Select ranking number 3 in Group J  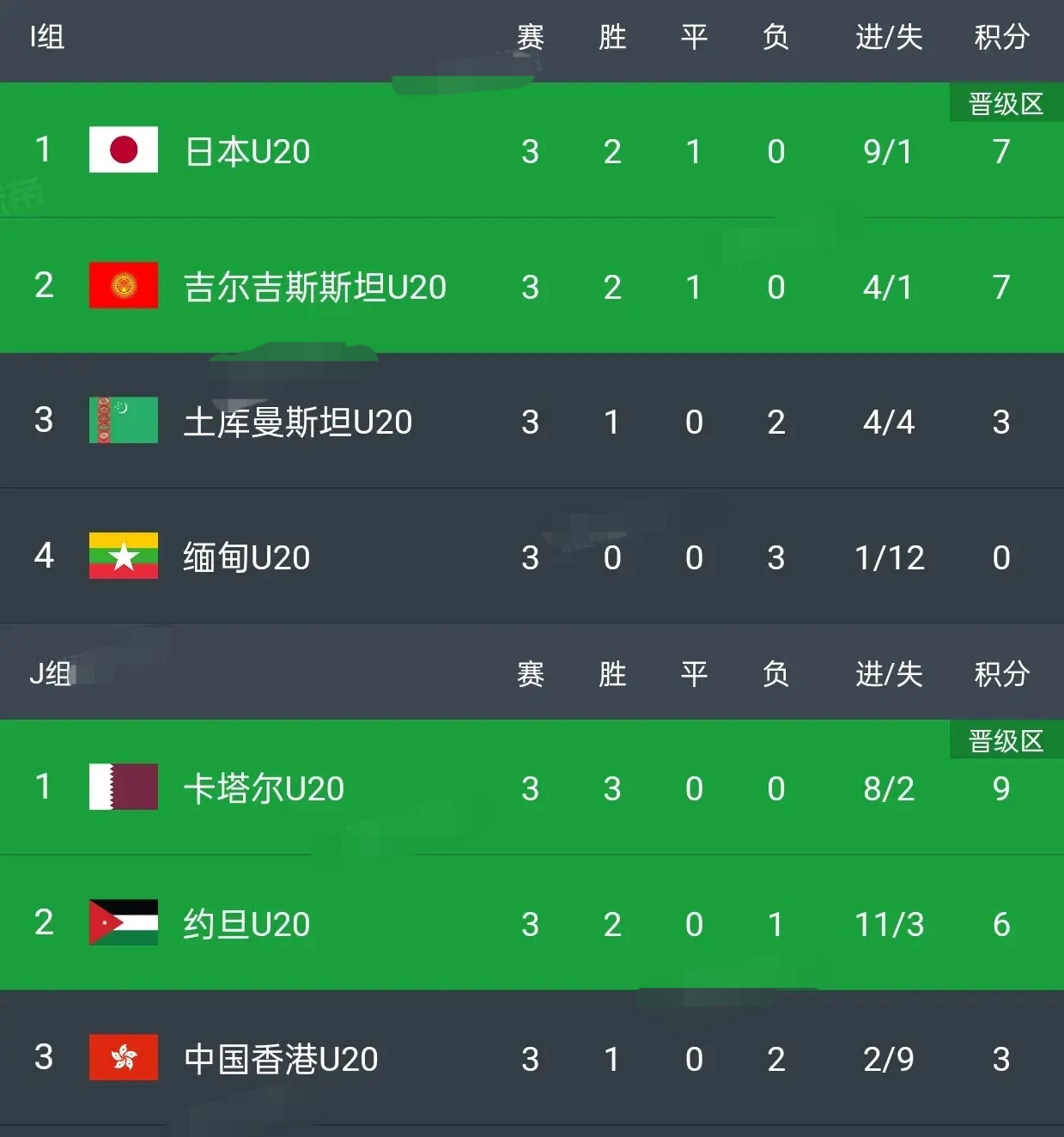tap(43, 1059)
